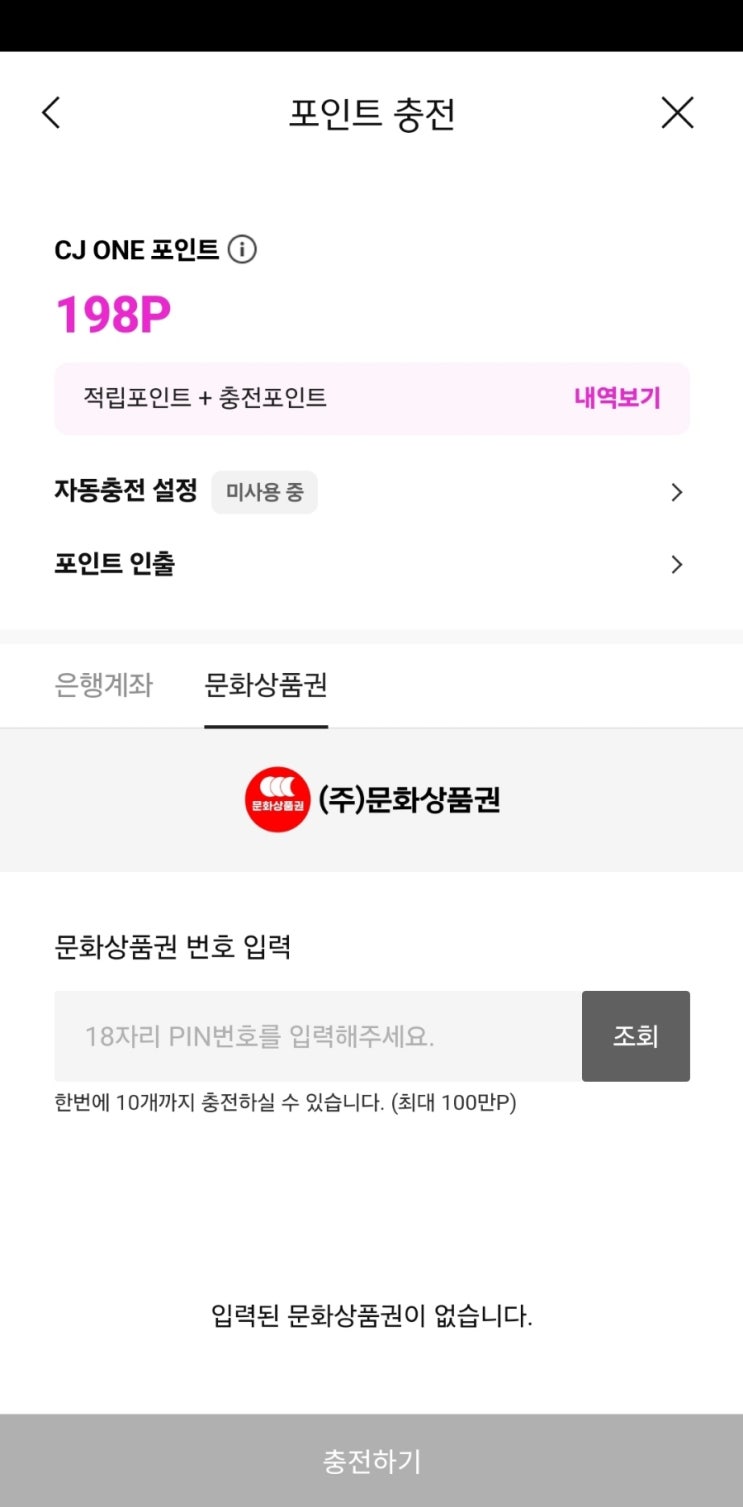Expand 자동충전 설정 using its right chevron

pos(676,492)
